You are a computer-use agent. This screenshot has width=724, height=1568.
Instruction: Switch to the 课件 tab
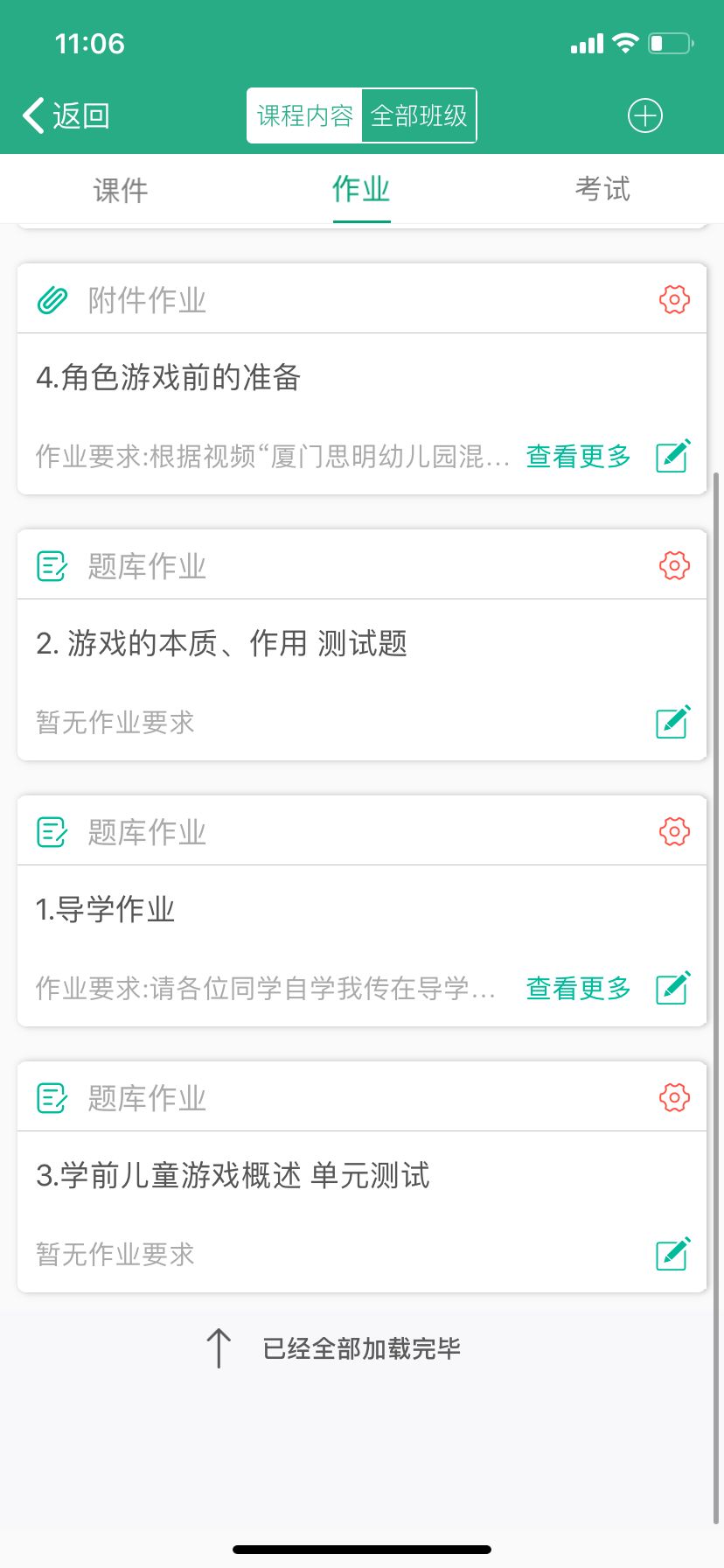point(121,190)
